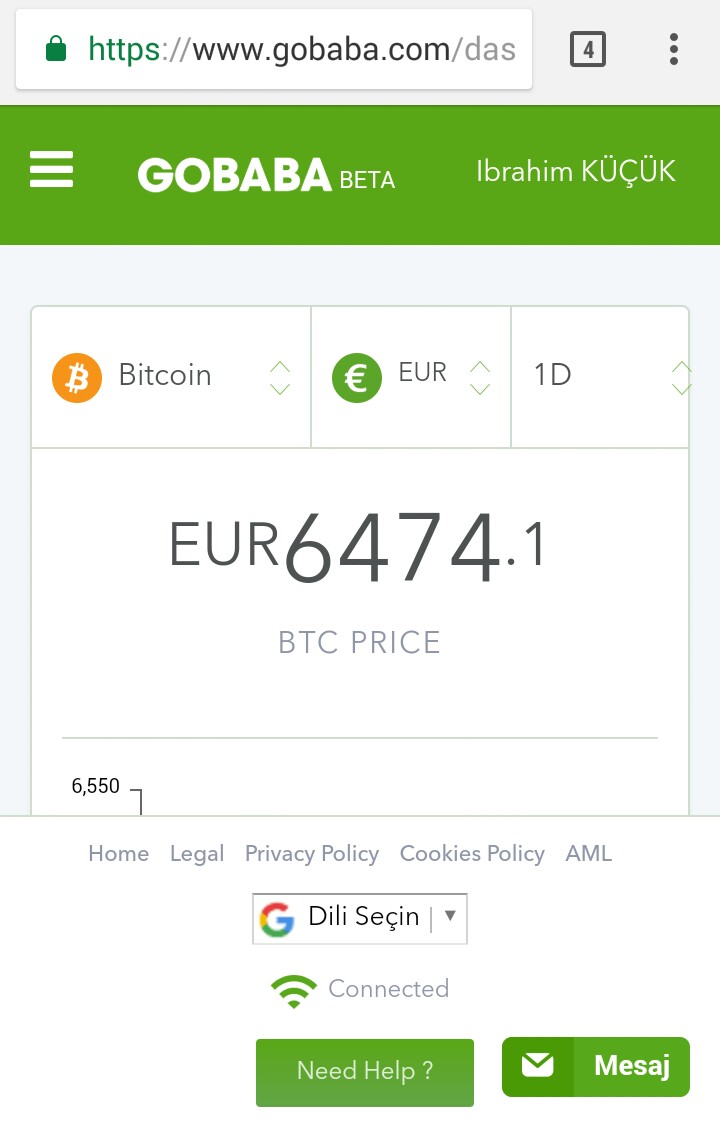Viewport: 720px width, 1124px height.
Task: Expand the Dili Seçin language selector
Action: click(x=360, y=918)
